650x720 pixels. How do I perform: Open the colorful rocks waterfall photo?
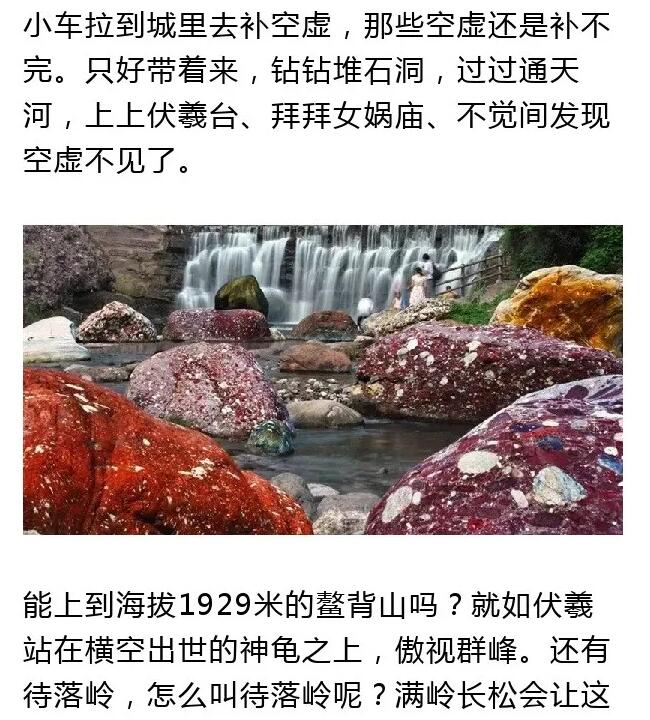tap(322, 380)
